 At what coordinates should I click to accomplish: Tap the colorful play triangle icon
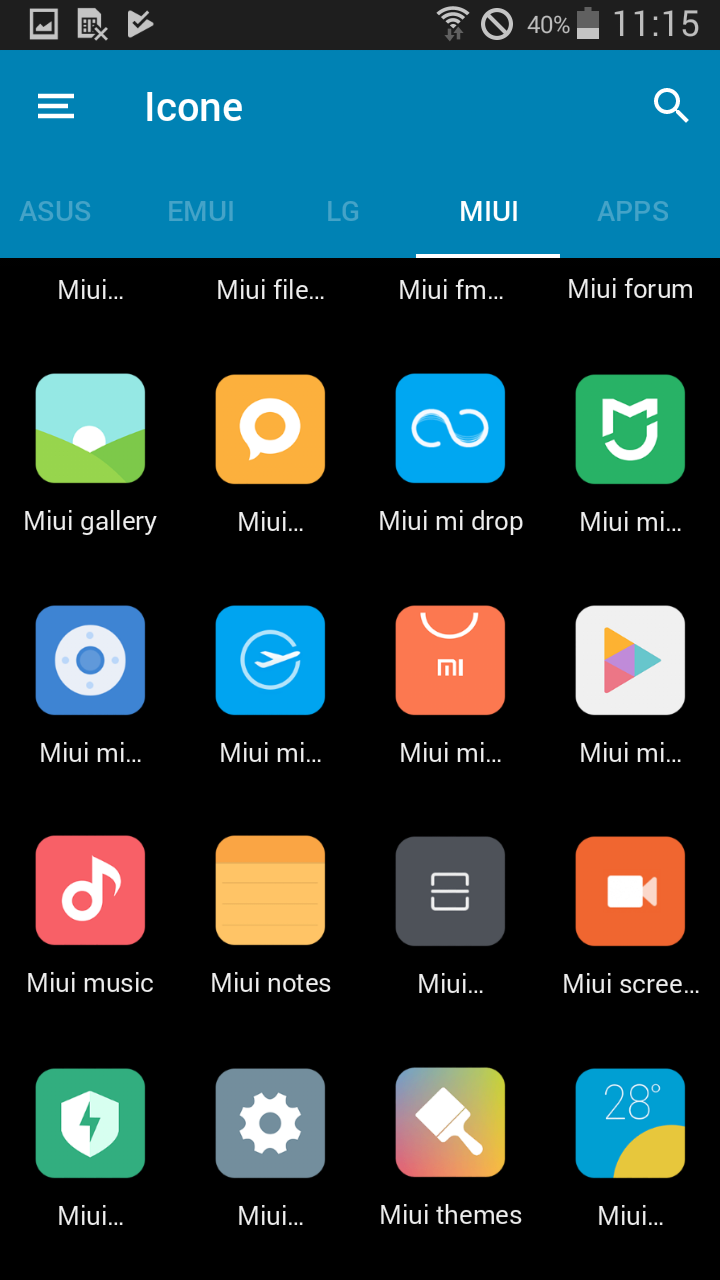click(630, 660)
